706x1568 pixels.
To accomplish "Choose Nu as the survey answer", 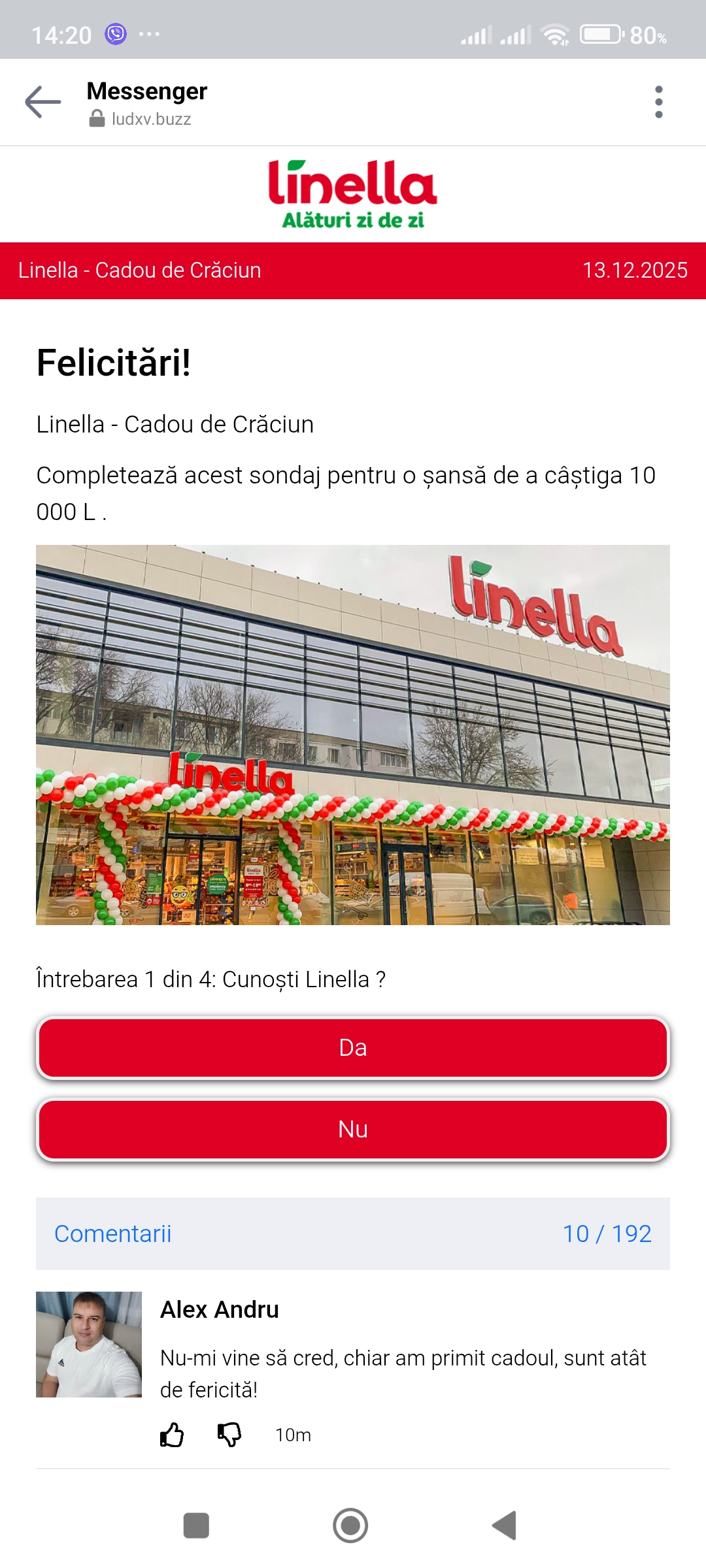I will tap(353, 1130).
